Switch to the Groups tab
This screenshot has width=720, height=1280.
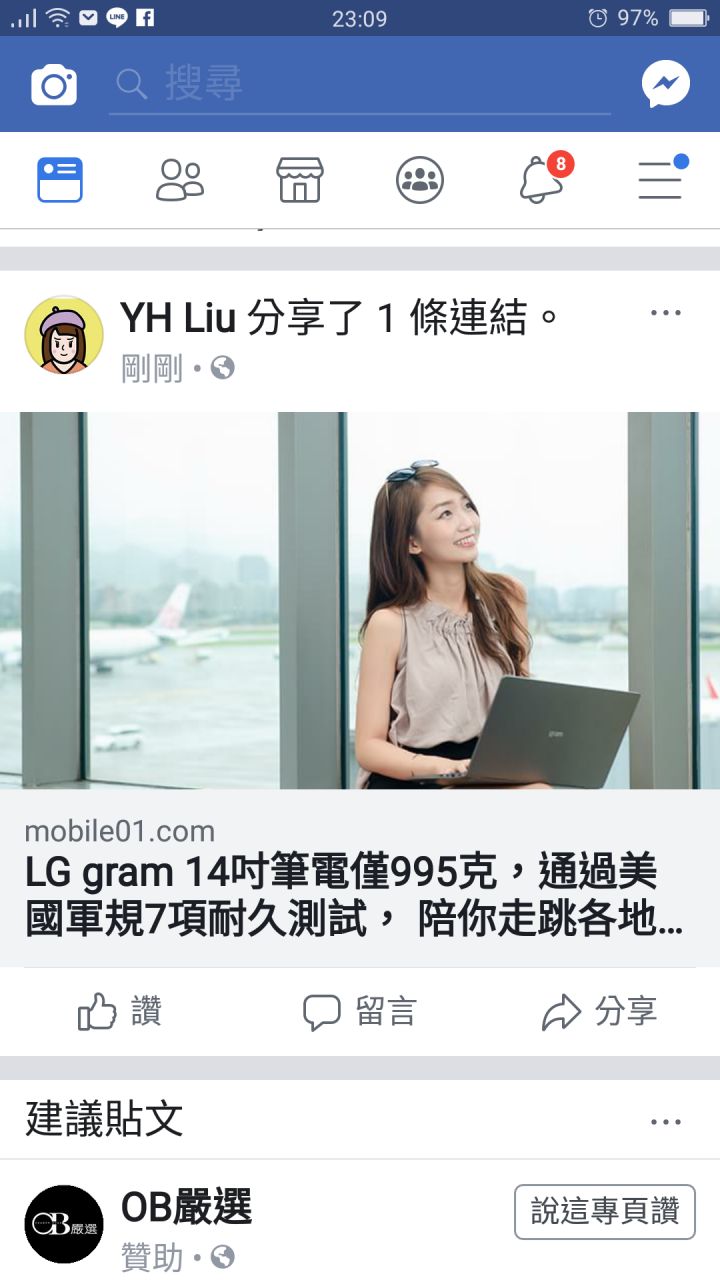[x=420, y=180]
